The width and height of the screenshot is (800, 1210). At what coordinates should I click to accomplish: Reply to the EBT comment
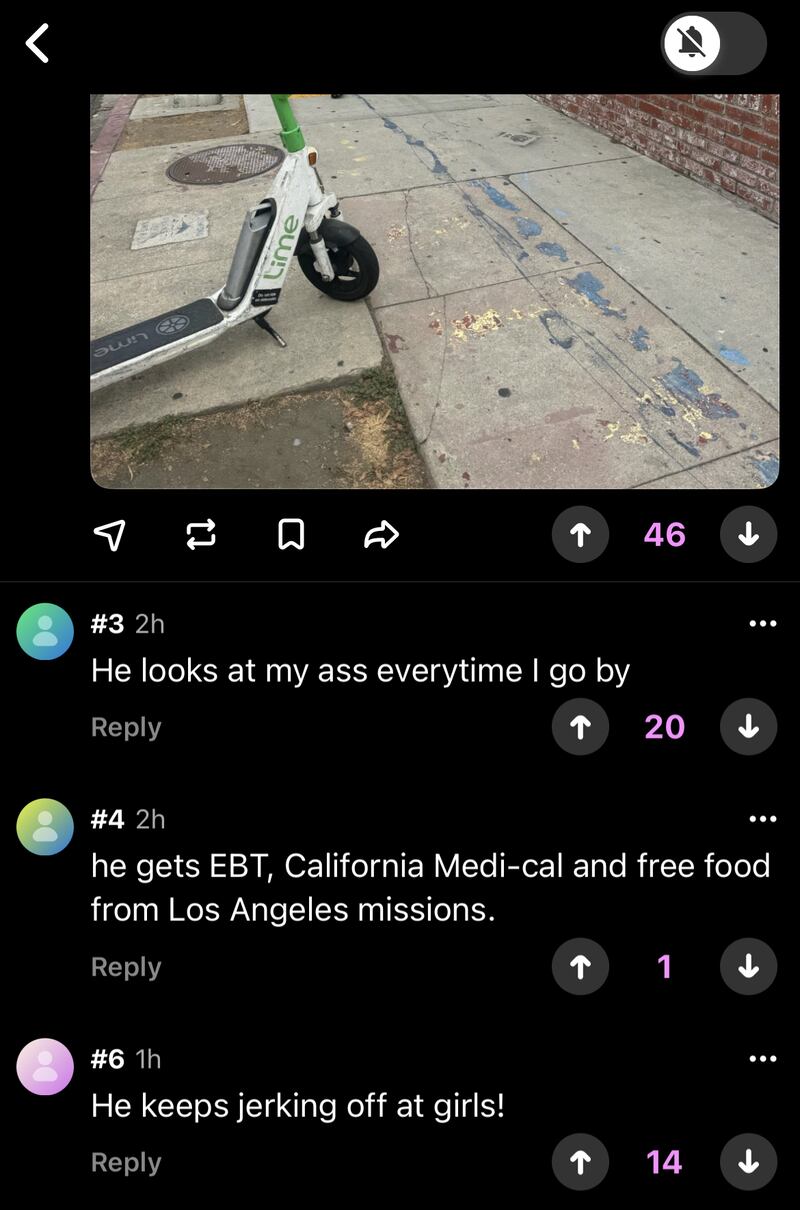125,966
